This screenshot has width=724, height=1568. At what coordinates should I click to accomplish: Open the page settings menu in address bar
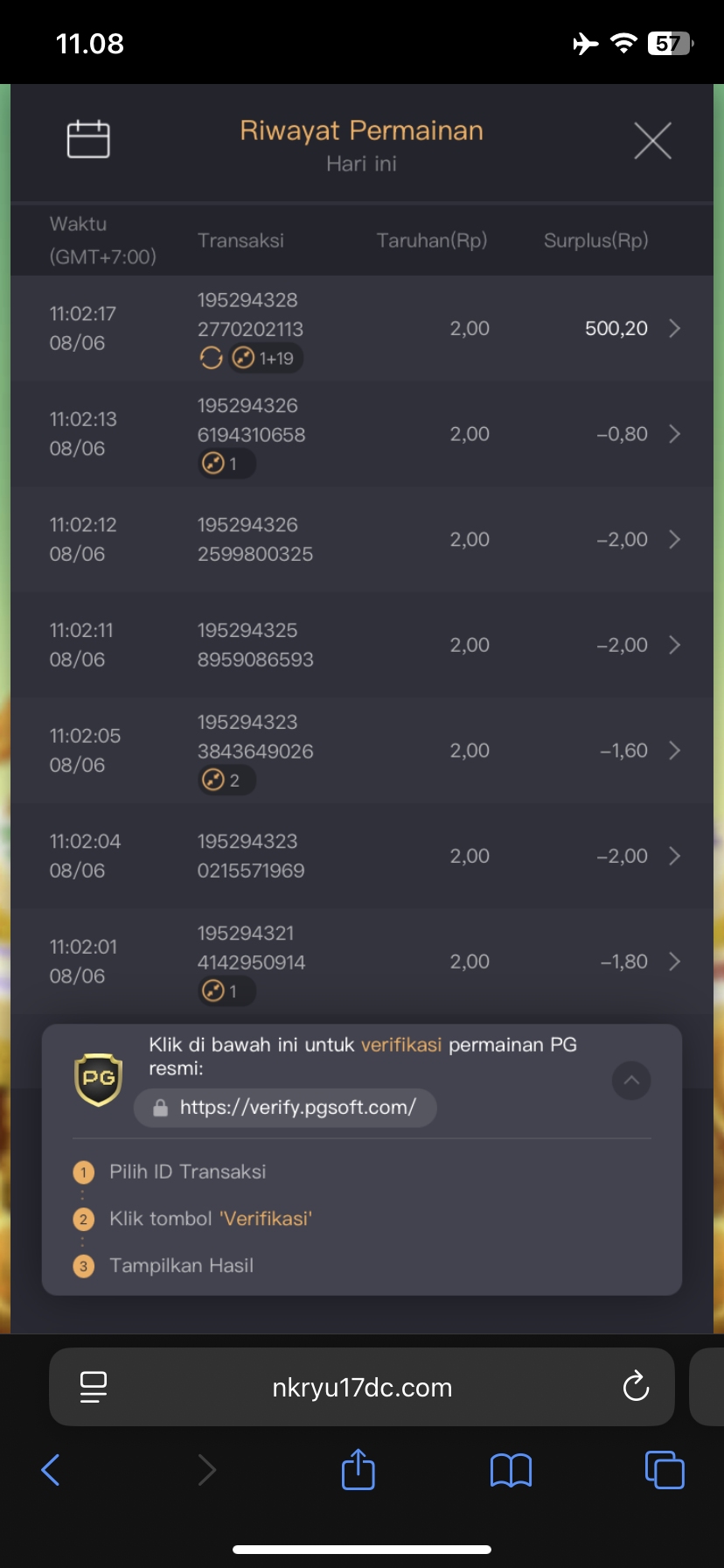[94, 1387]
